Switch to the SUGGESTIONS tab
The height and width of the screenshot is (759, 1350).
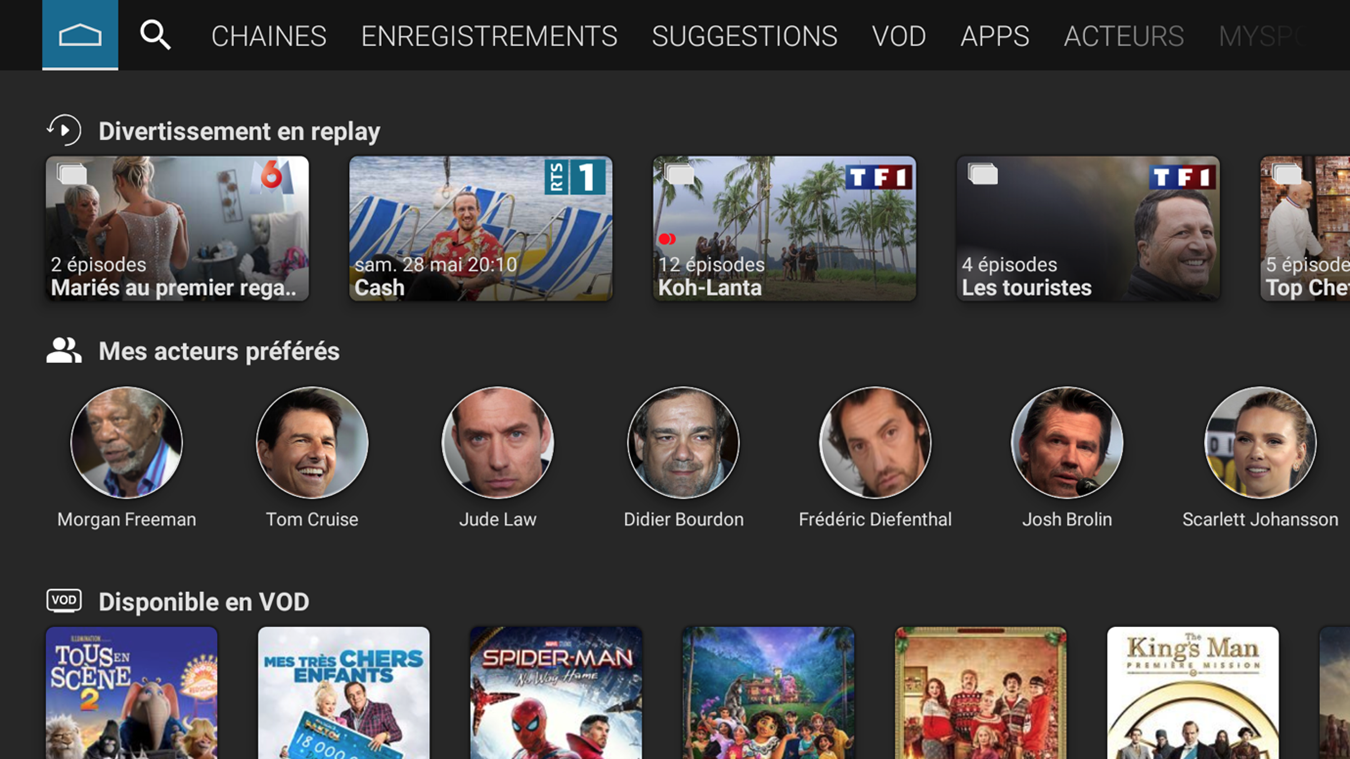(x=744, y=36)
